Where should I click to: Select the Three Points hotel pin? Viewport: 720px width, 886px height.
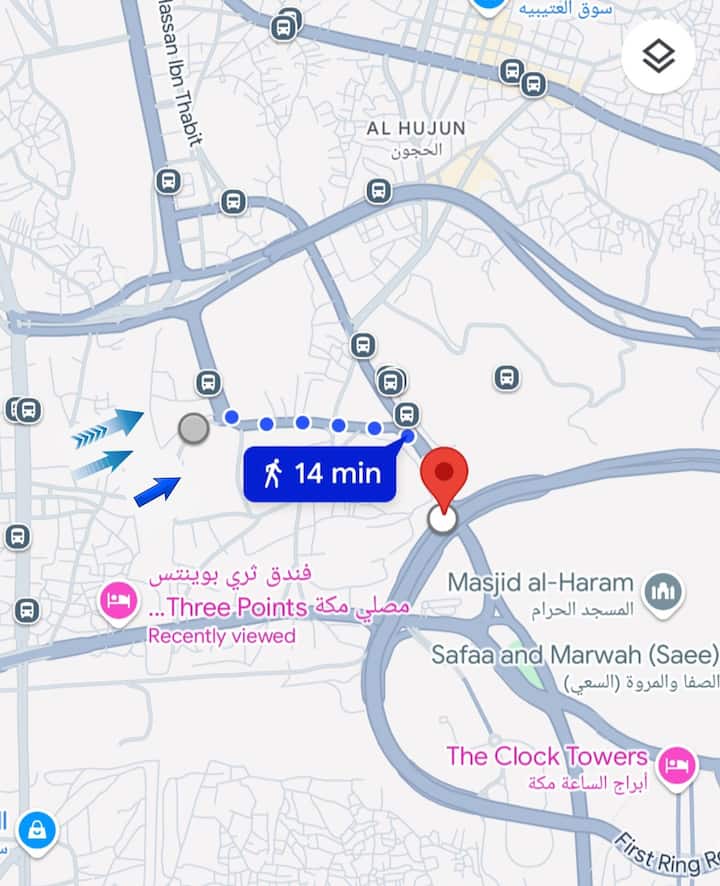click(x=119, y=603)
